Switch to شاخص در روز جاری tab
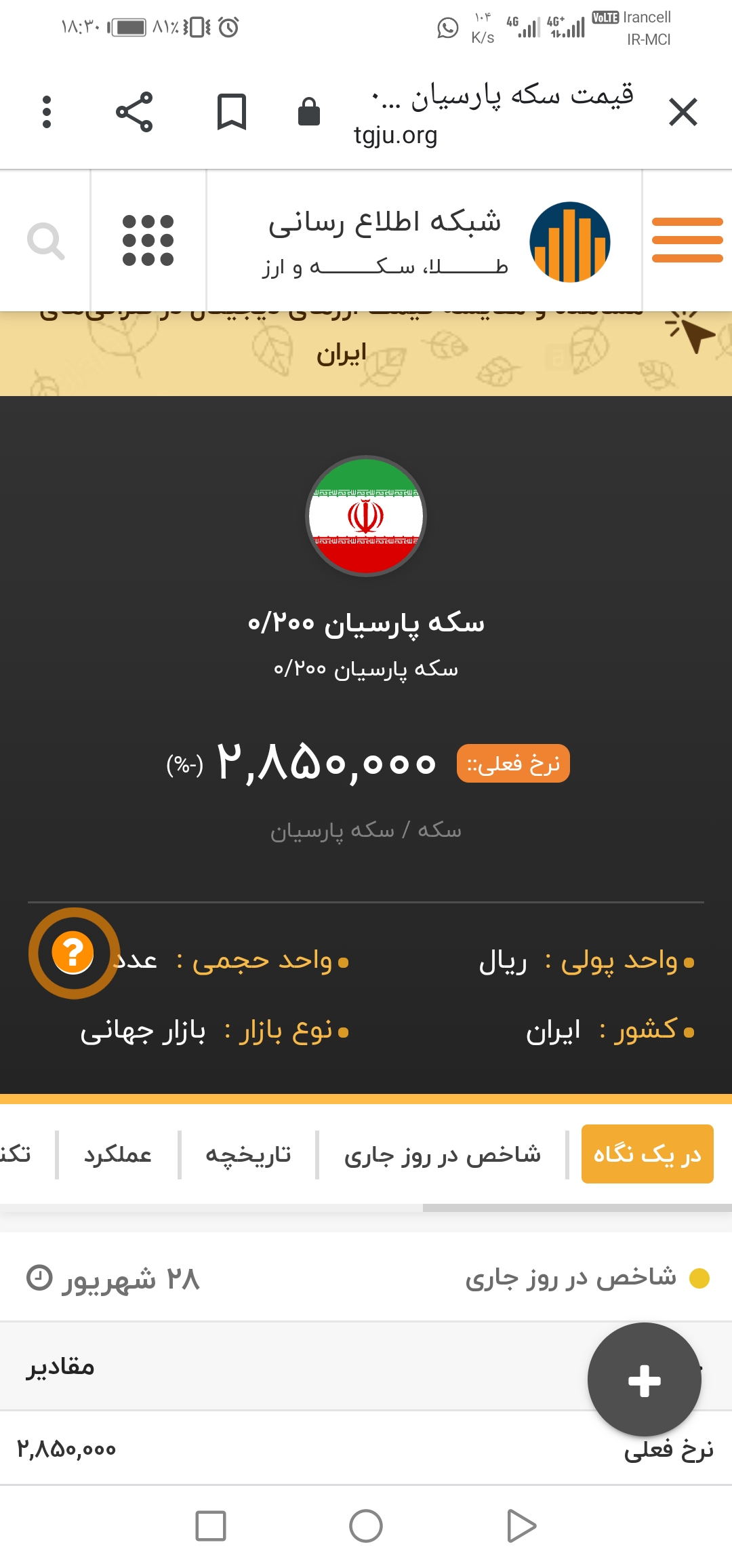This screenshot has width=732, height=1568. [442, 1154]
